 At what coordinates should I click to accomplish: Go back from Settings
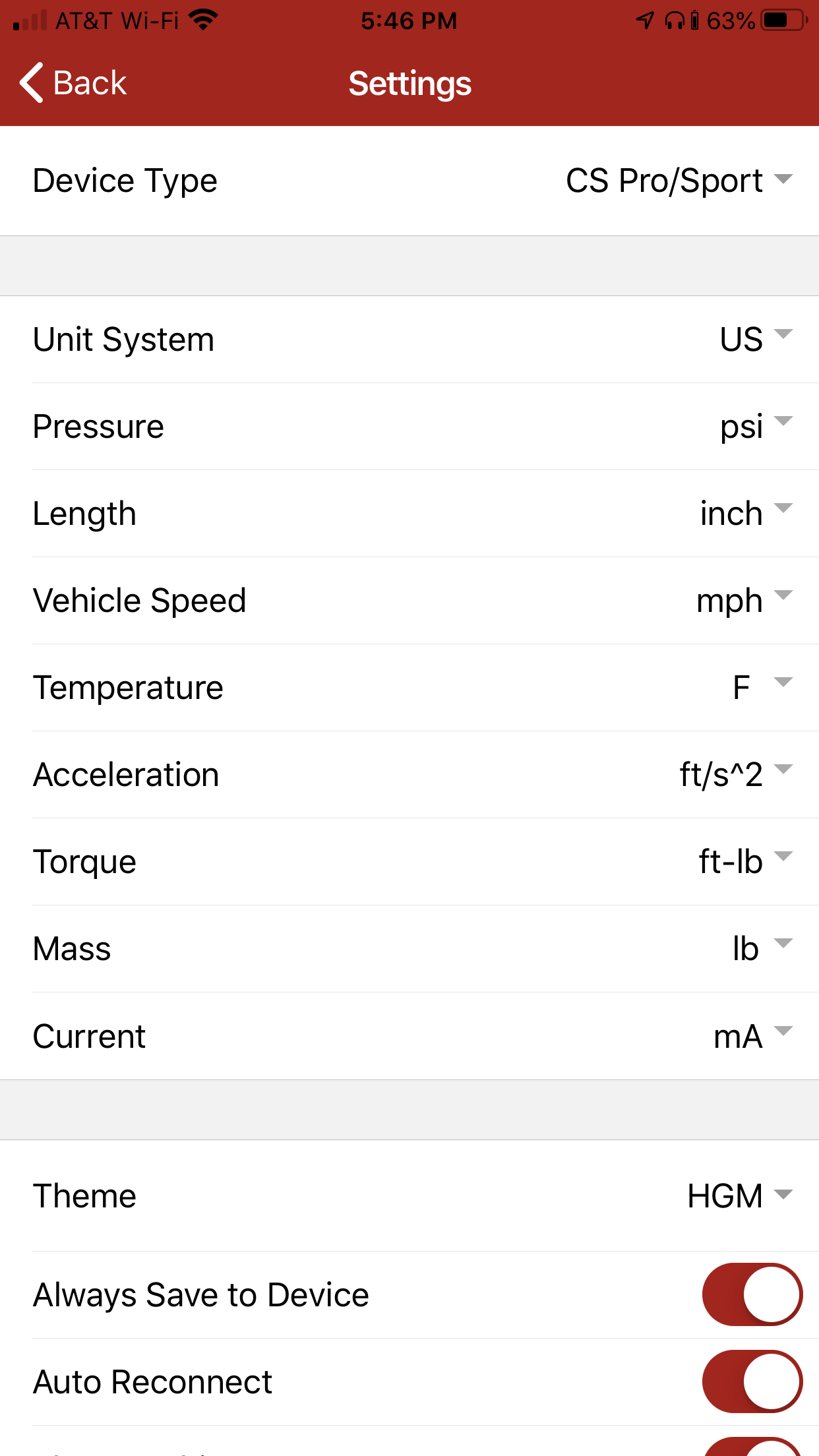(73, 83)
